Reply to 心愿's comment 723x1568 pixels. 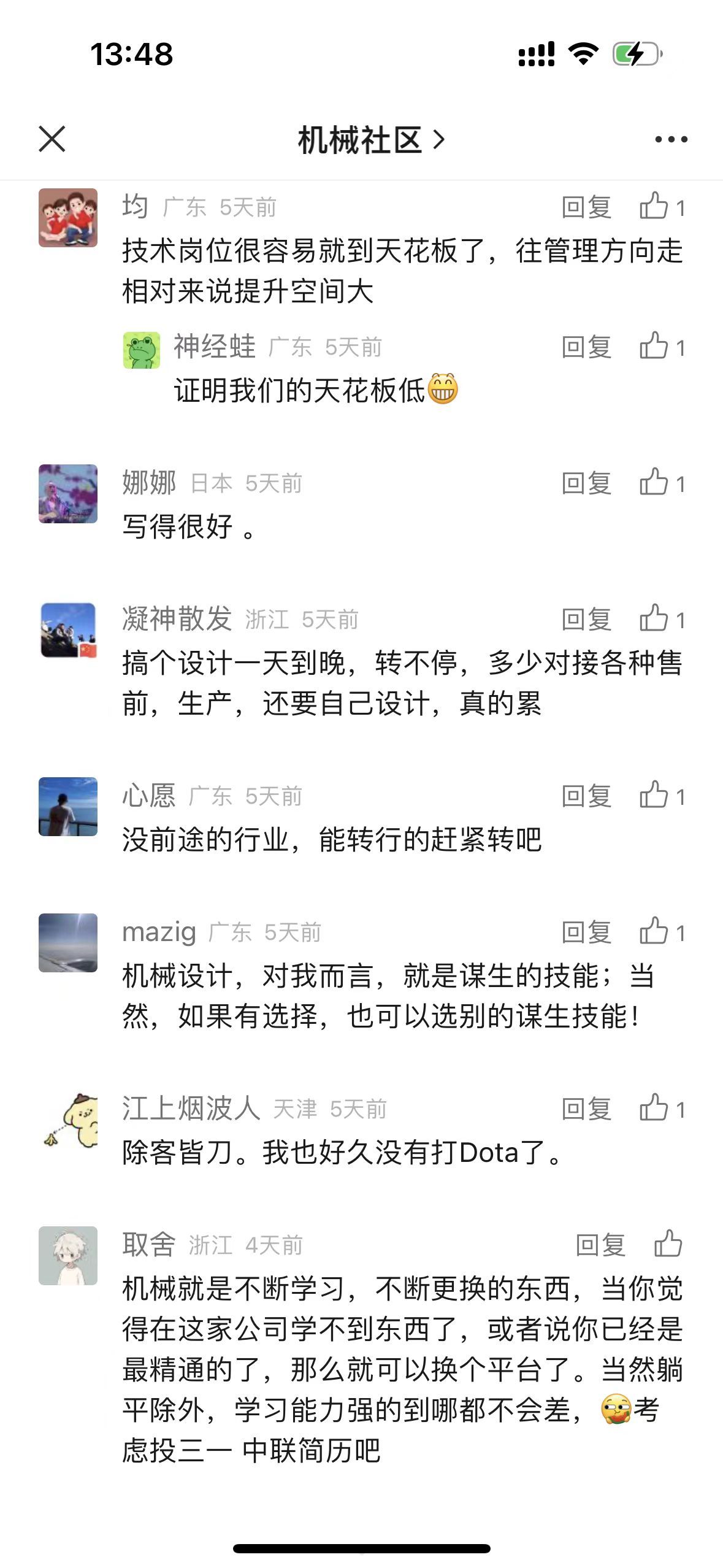[x=586, y=796]
